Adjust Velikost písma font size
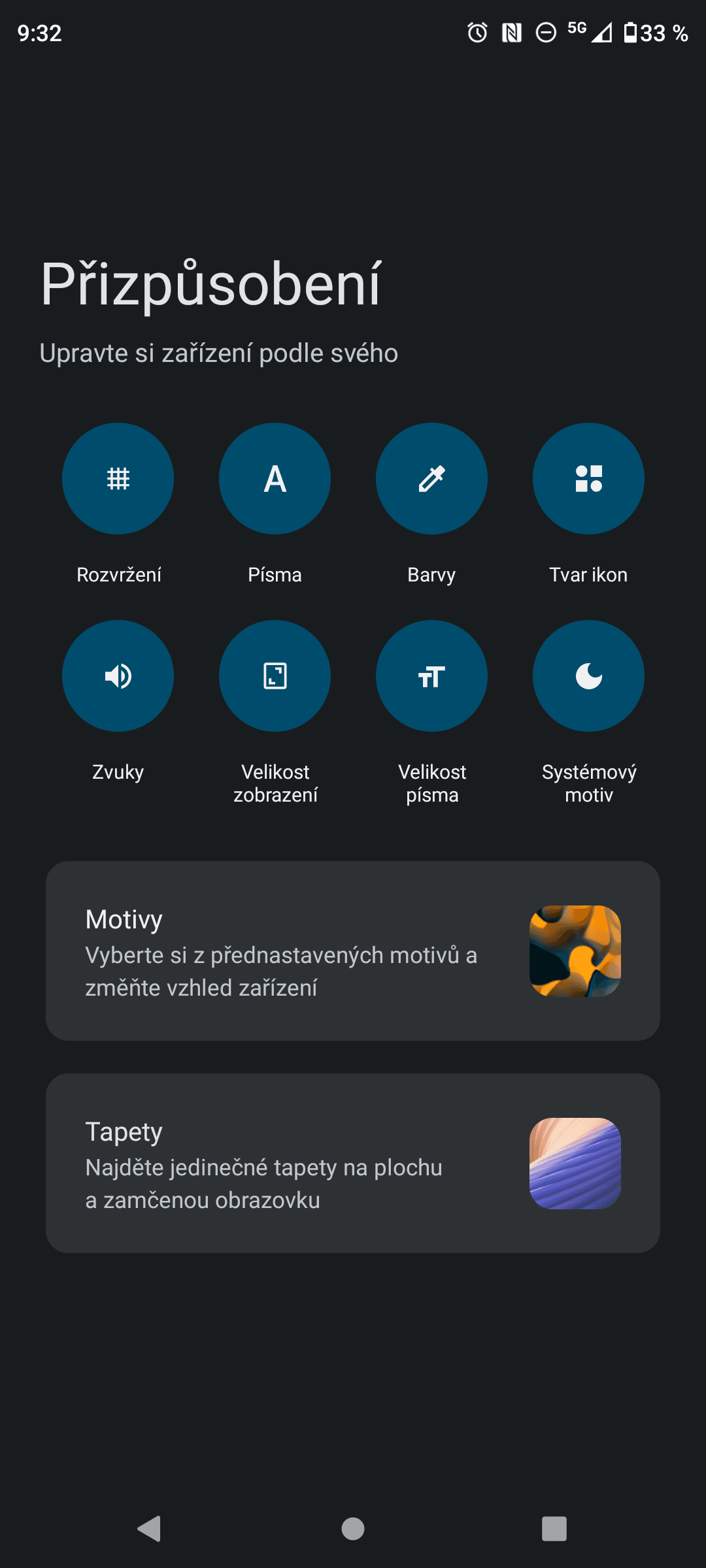The width and height of the screenshot is (706, 1568). pyautogui.click(x=431, y=676)
